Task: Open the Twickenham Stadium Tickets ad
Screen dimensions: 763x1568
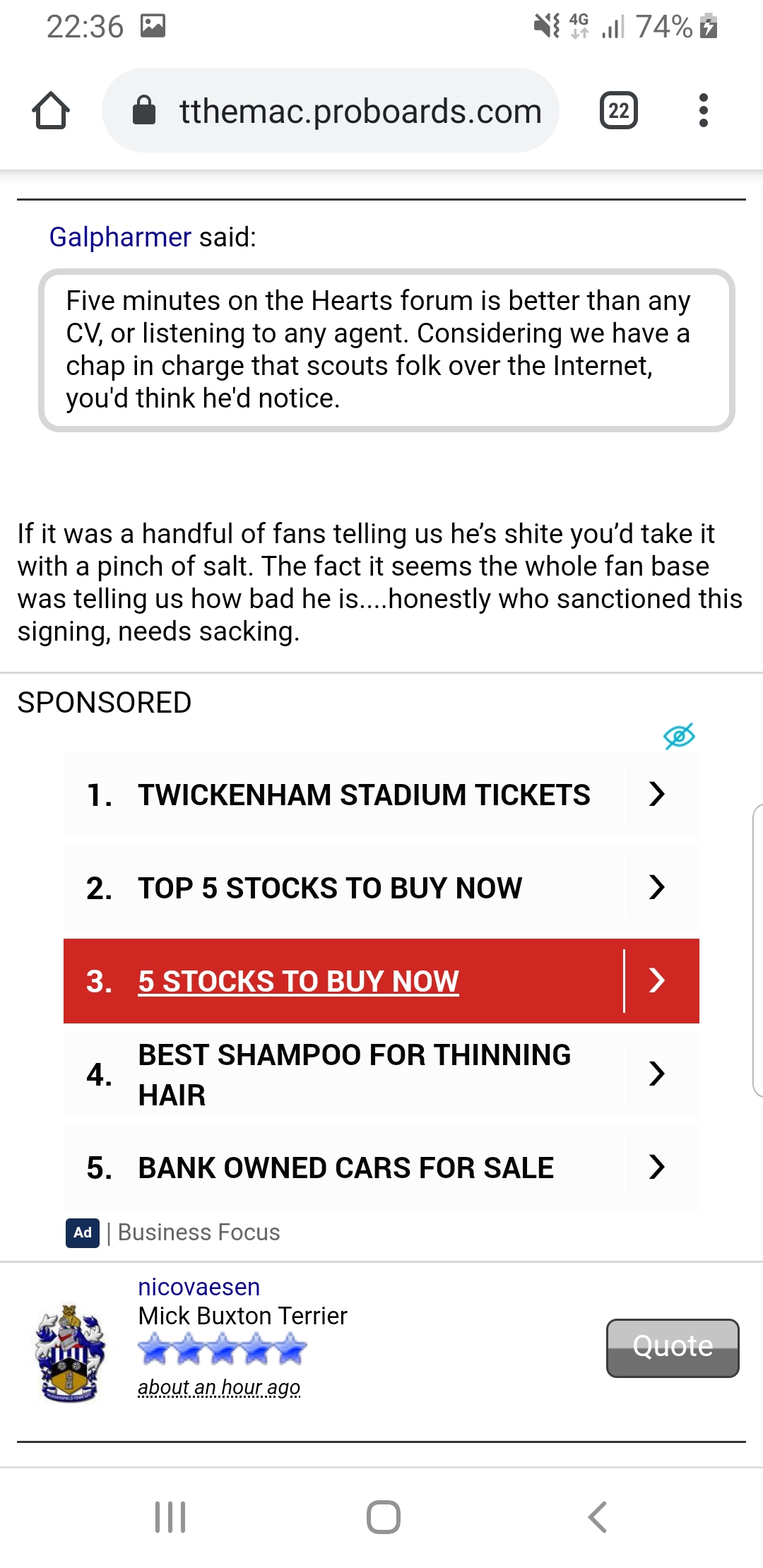Action: click(381, 795)
